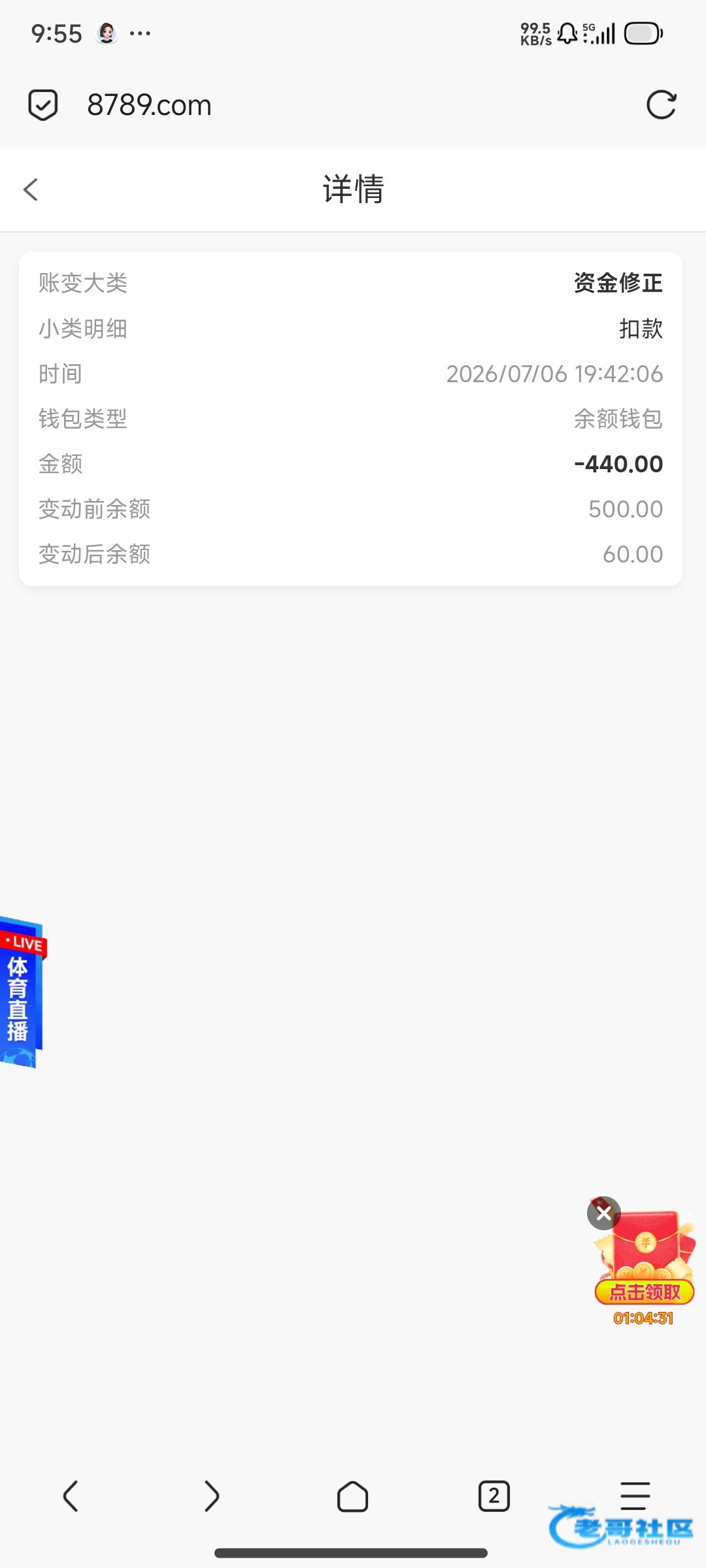
Task: Go back from the 详情 page
Action: (31, 189)
